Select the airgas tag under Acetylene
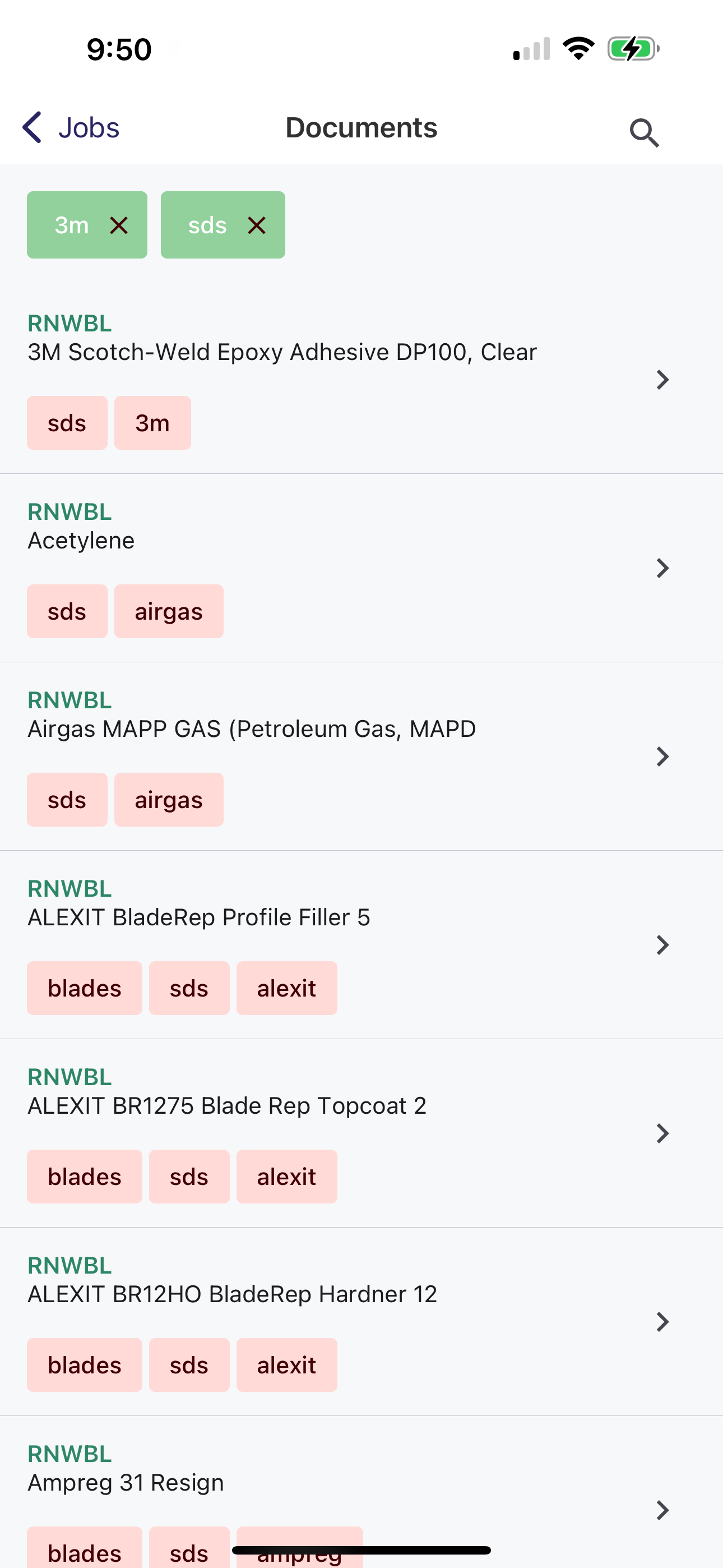Image resolution: width=723 pixels, height=1568 pixels. tap(169, 612)
